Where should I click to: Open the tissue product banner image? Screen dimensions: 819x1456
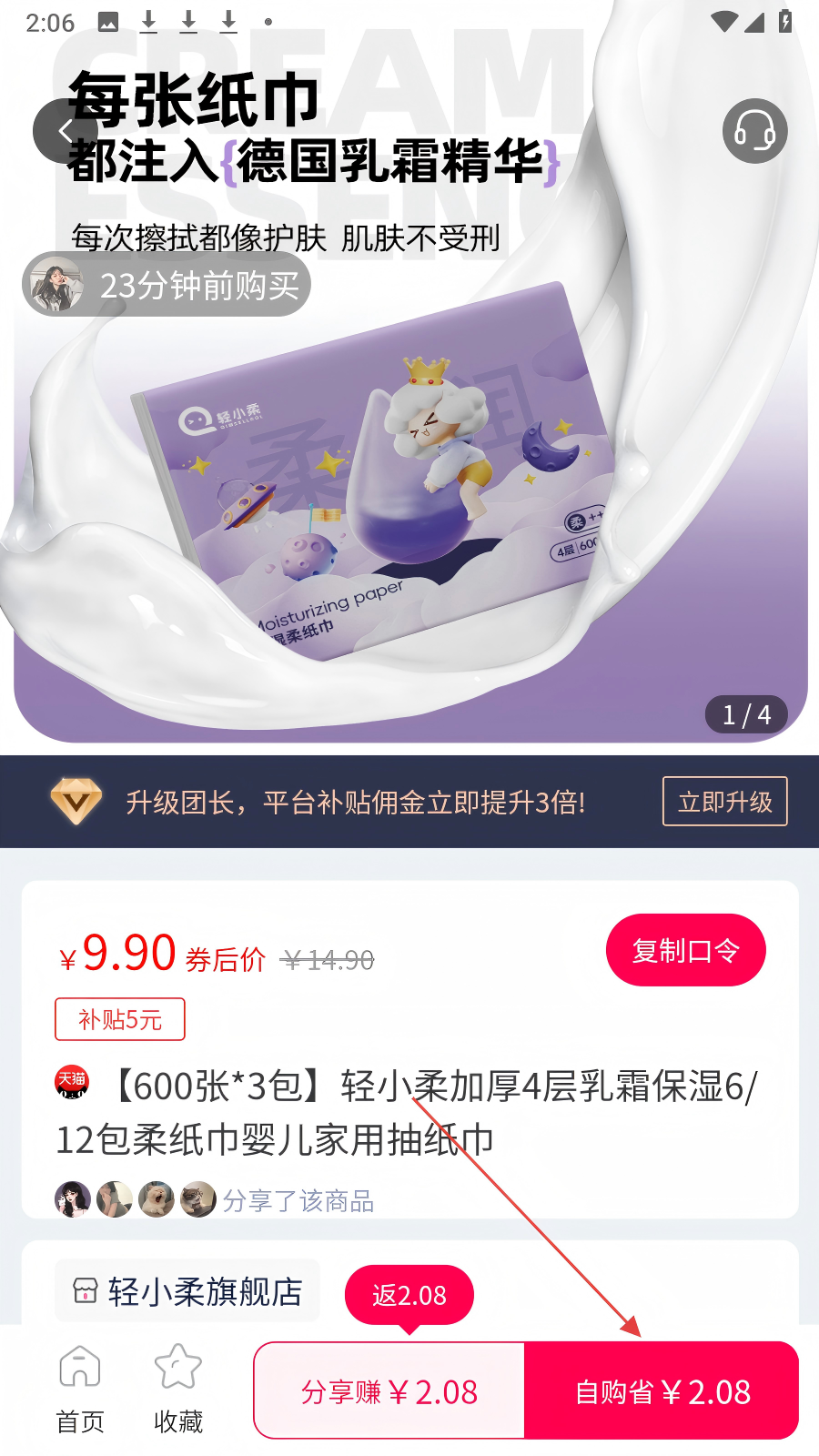point(409,473)
